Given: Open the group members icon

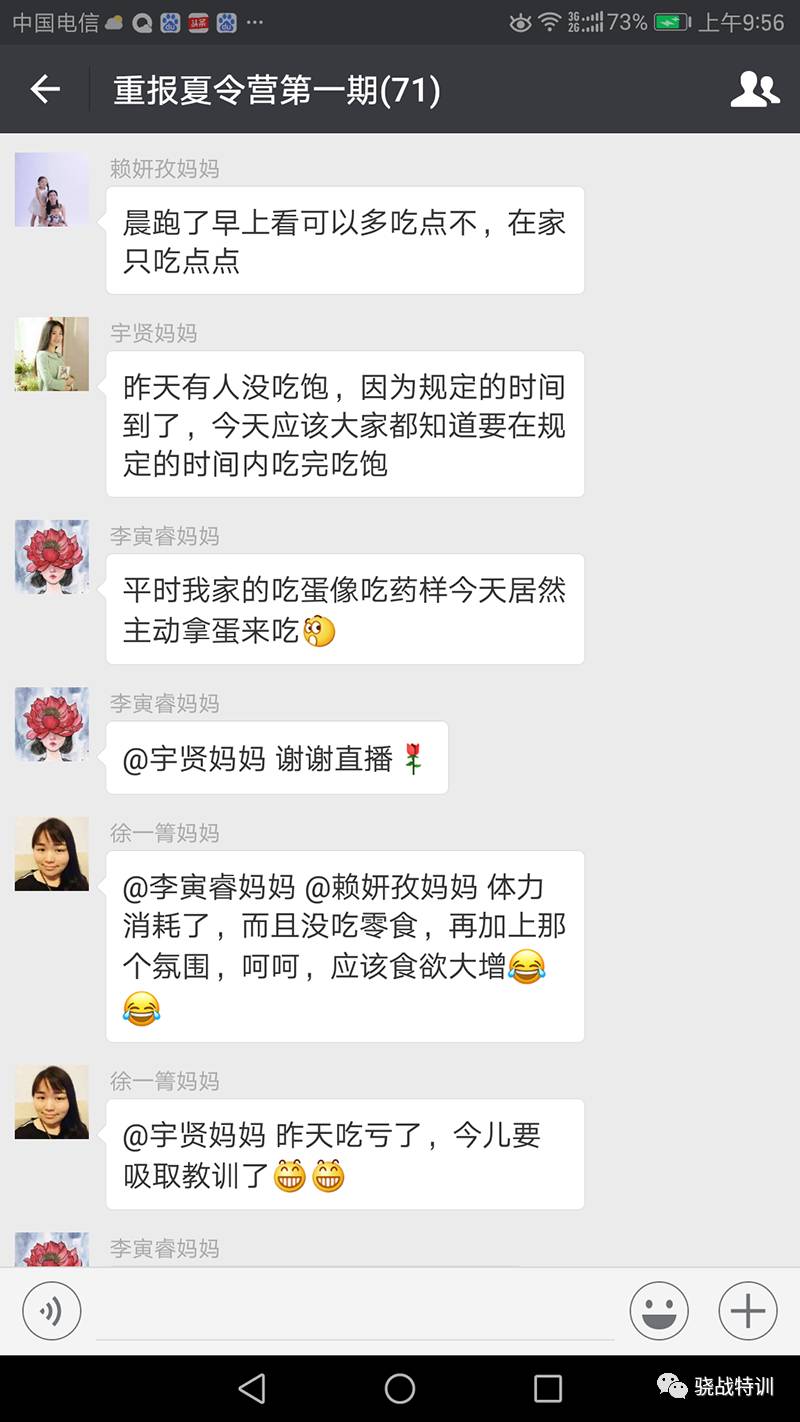Looking at the screenshot, I should point(754,90).
